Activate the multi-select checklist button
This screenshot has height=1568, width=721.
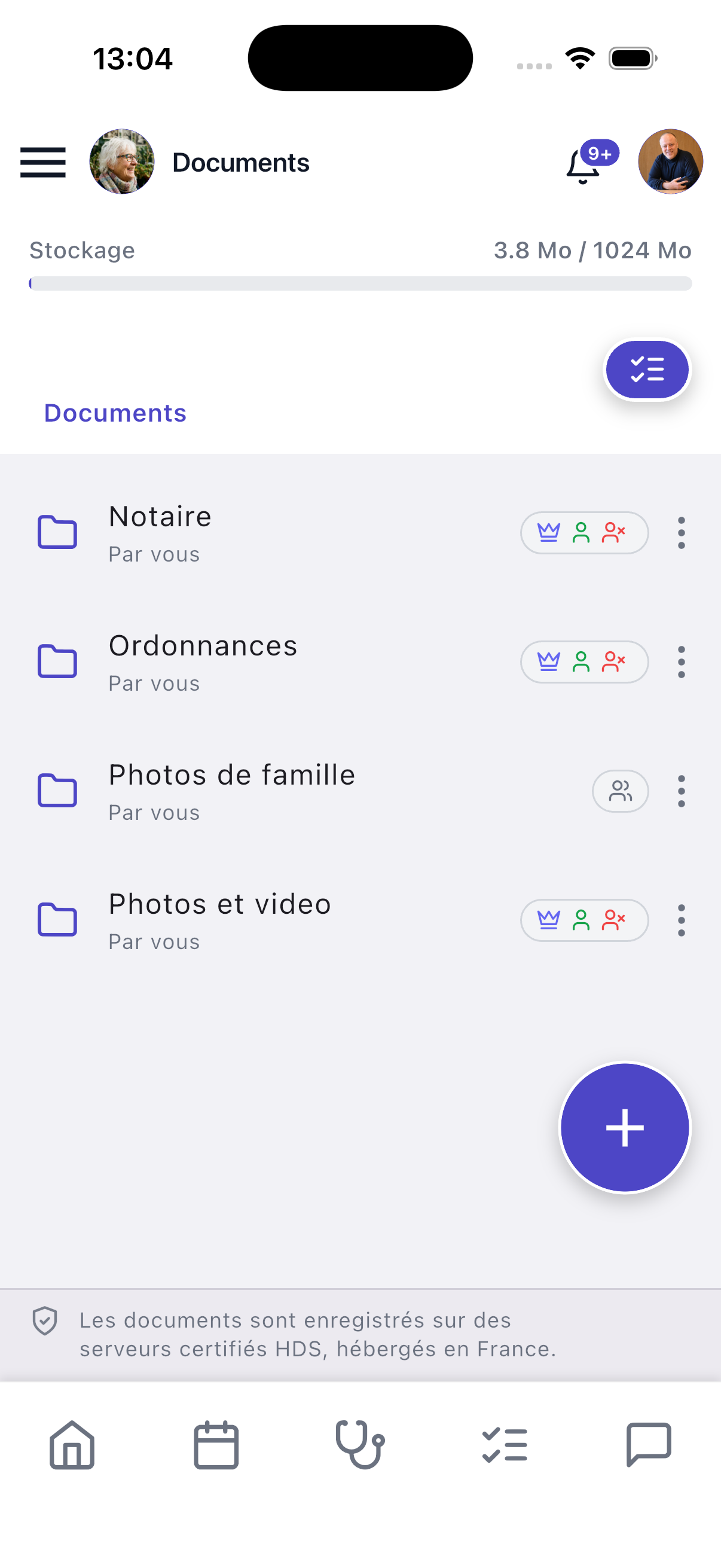[647, 369]
